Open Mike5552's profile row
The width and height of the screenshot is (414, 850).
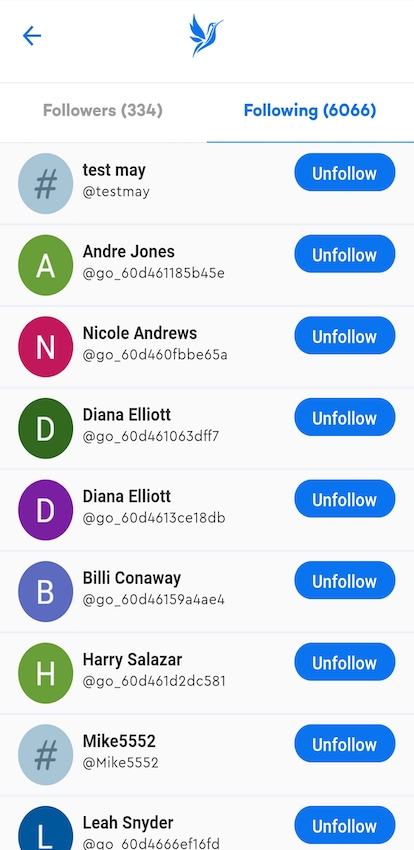[207, 755]
